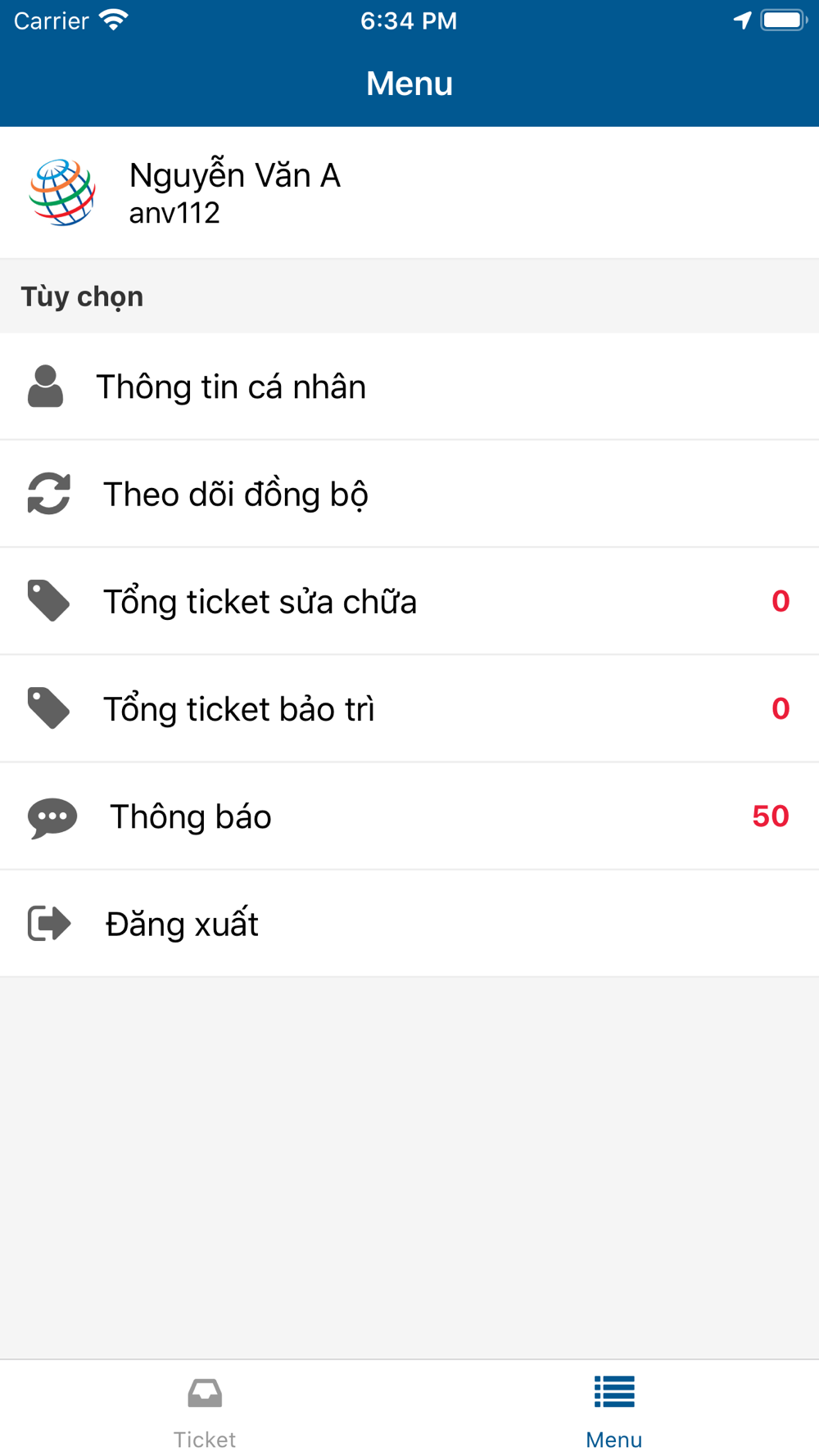Open Theo dõi đồng bộ
Viewport: 819px width, 1456px height.
pos(409,494)
